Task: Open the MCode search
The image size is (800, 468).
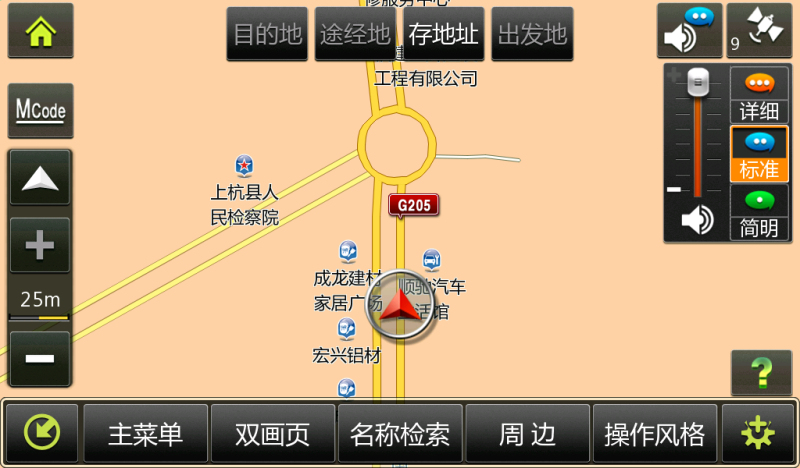Action: tap(41, 111)
